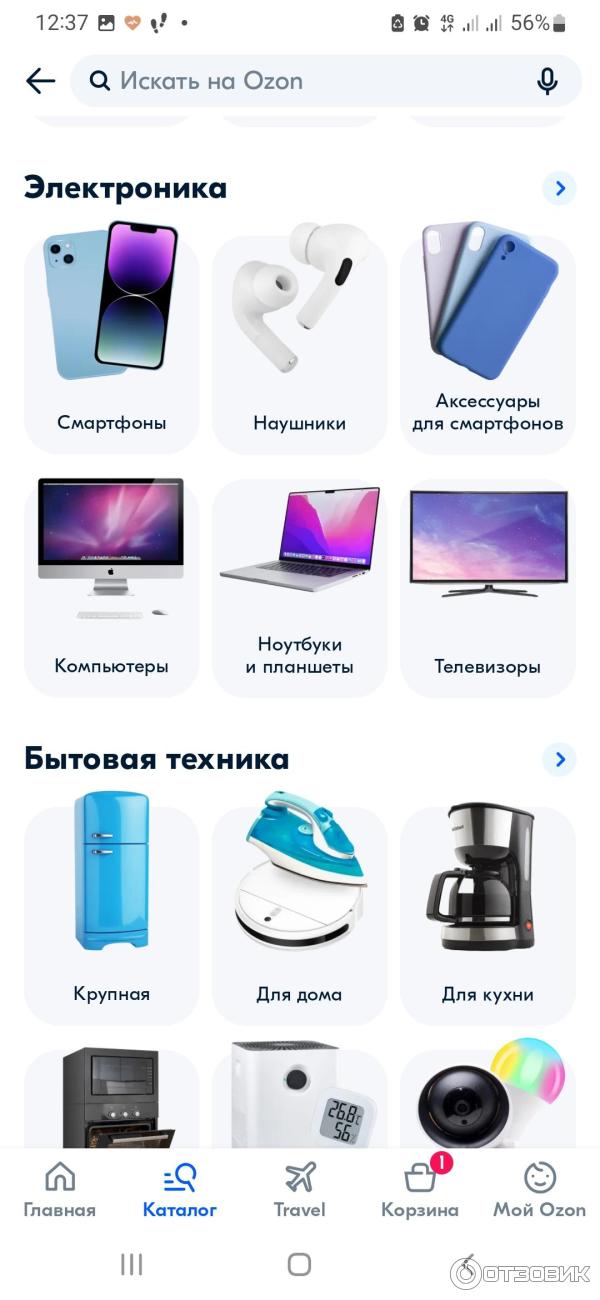Start voice search with the microphone
This screenshot has height=1300, width=600.
pyautogui.click(x=547, y=81)
